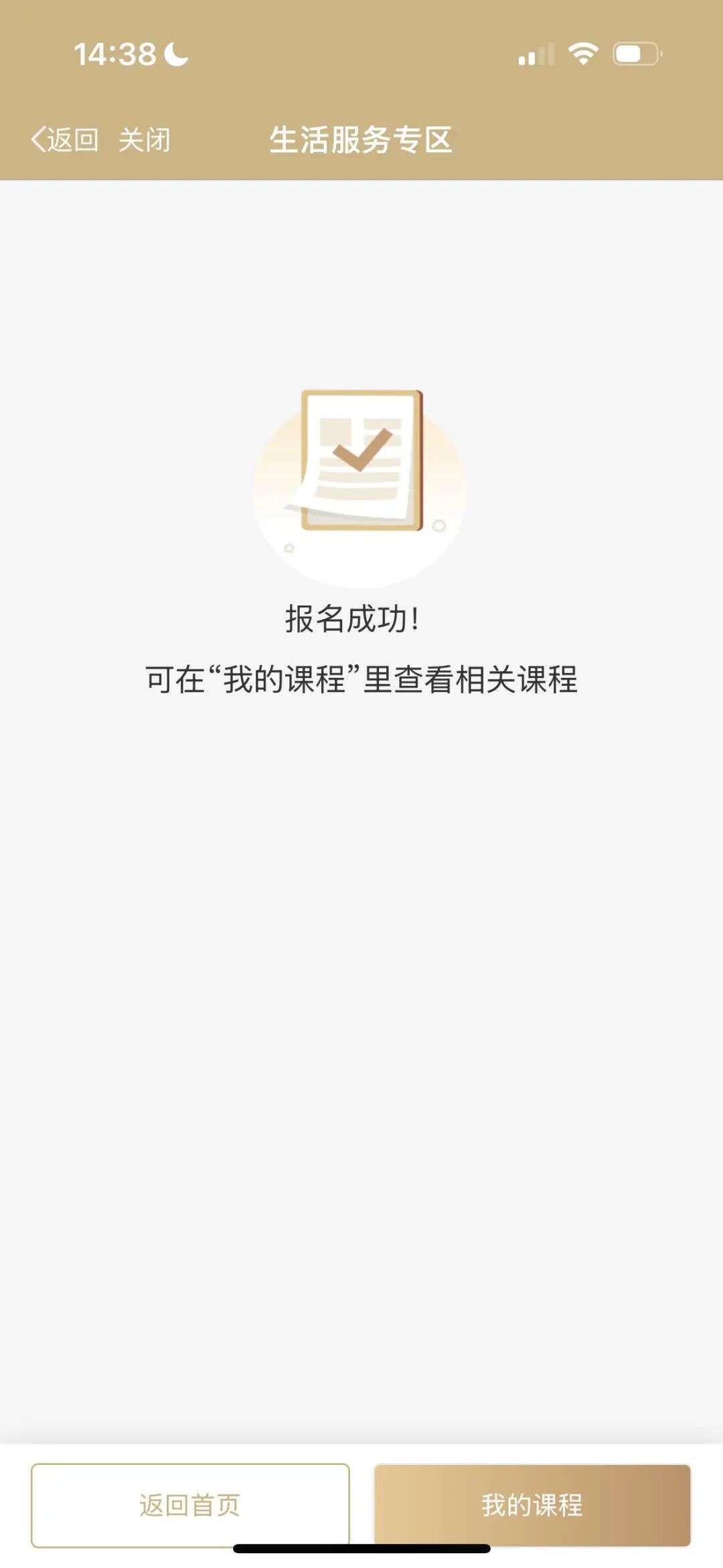
Task: Tap 返回首页 to return home
Action: [190, 1504]
